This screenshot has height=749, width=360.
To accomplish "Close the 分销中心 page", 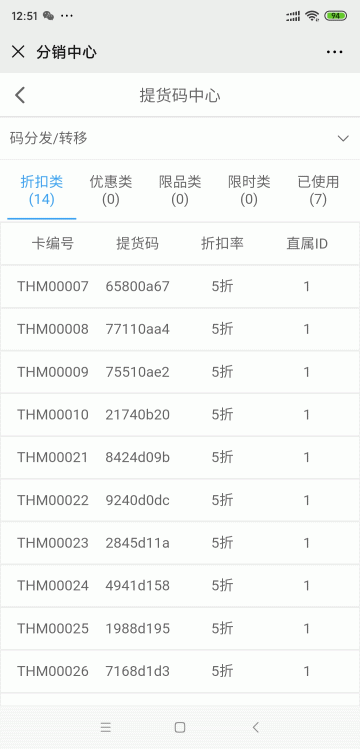I will [x=18, y=52].
